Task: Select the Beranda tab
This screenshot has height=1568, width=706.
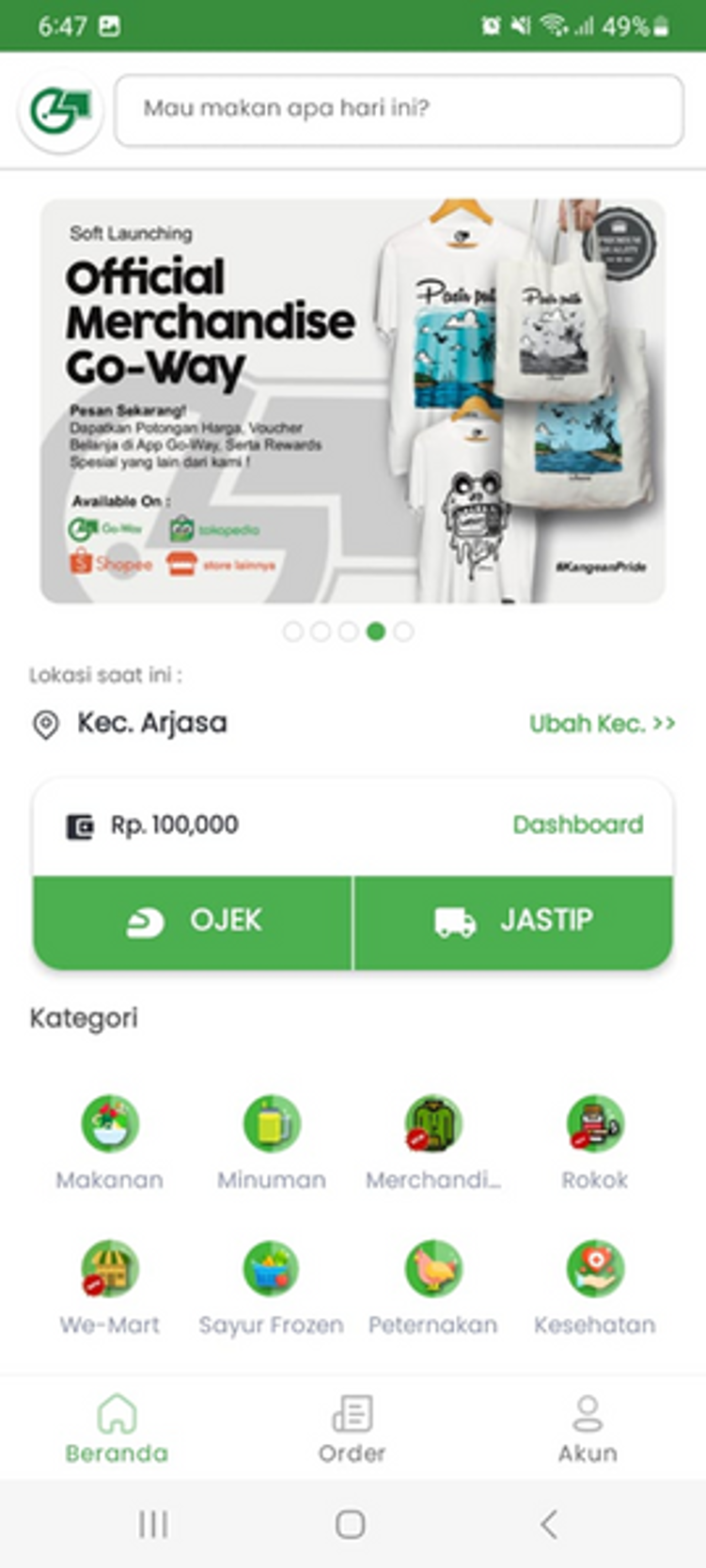Action: [117, 1429]
